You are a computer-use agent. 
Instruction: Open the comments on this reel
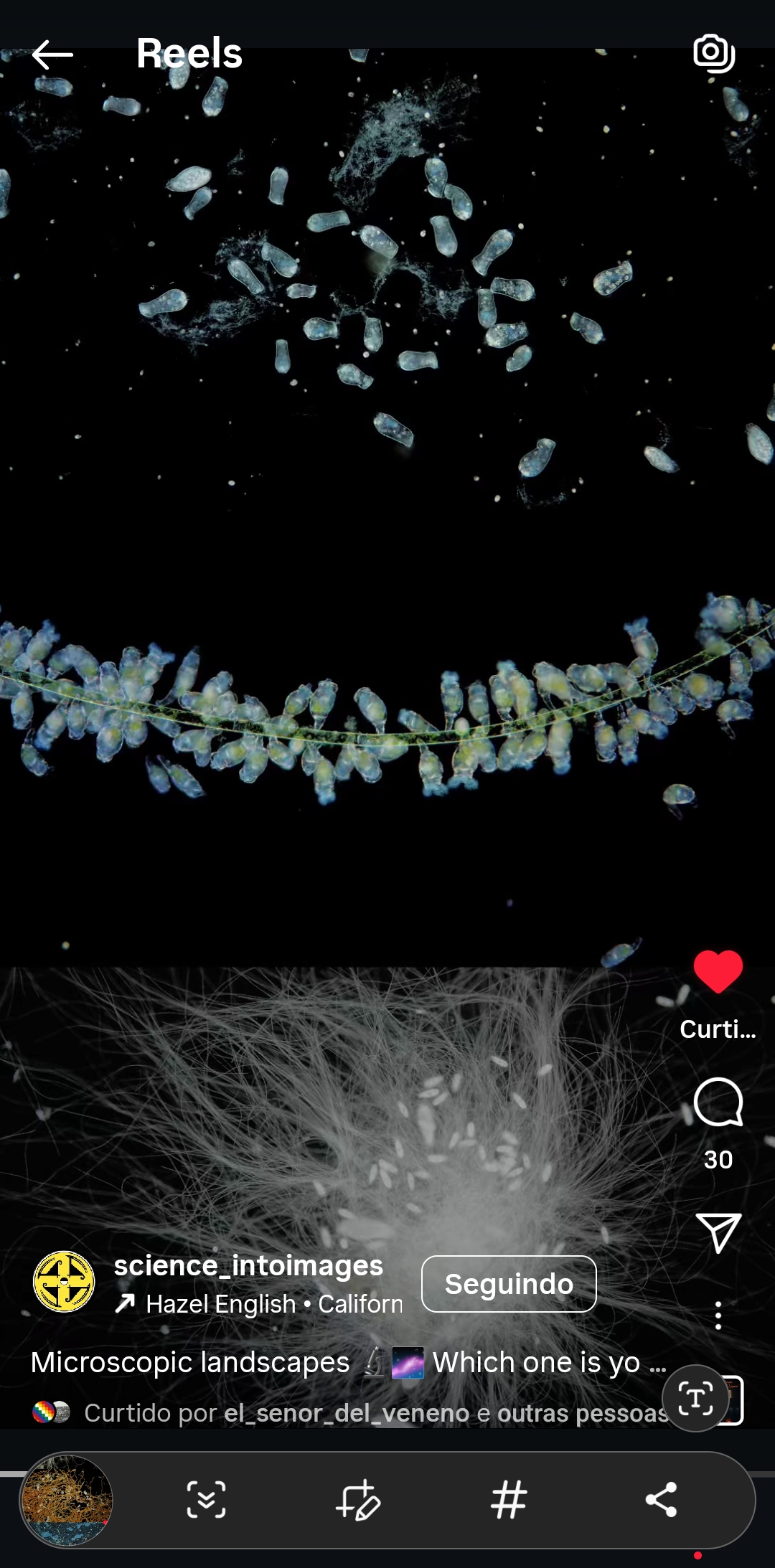[x=718, y=1102]
